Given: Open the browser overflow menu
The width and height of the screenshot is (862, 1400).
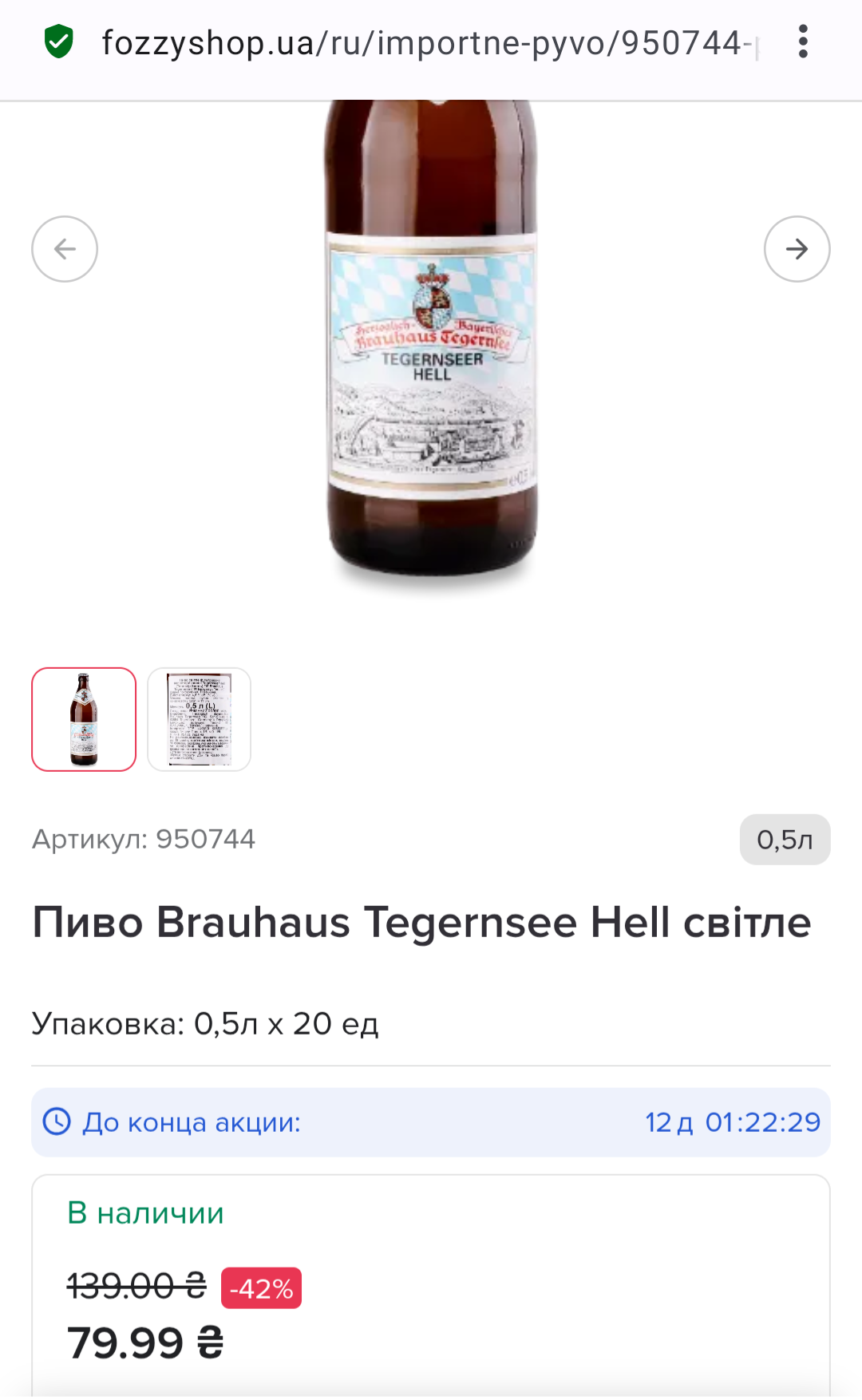Looking at the screenshot, I should [803, 42].
